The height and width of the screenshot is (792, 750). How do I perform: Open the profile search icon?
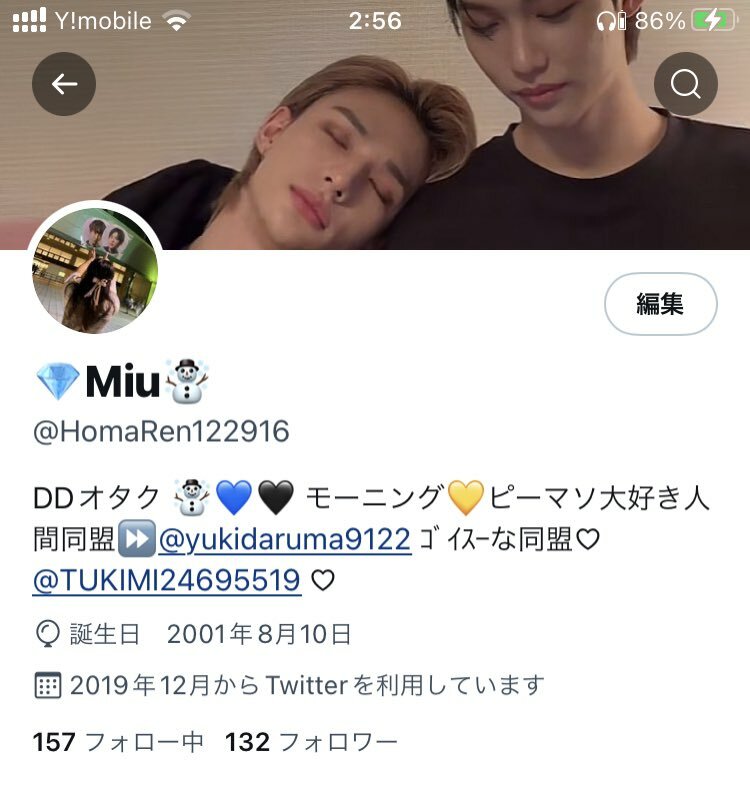[x=686, y=84]
